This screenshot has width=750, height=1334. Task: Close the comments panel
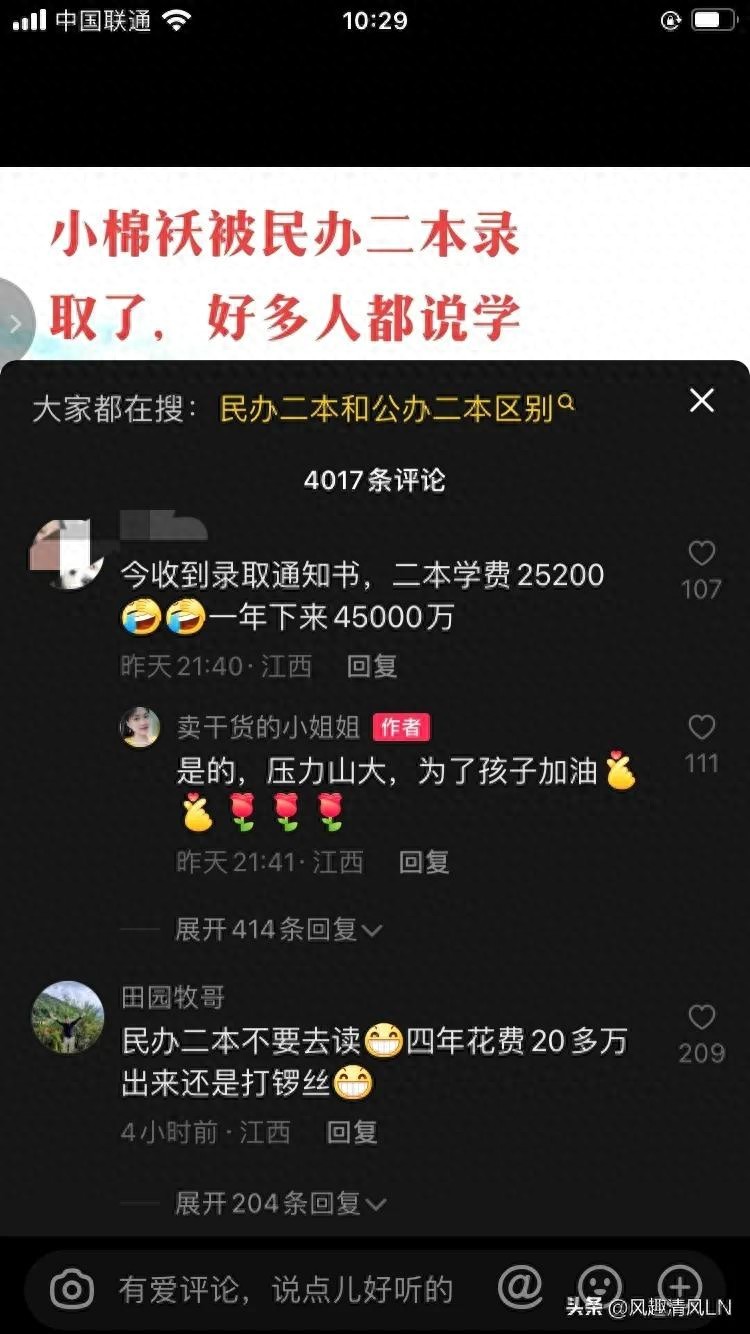coord(702,401)
